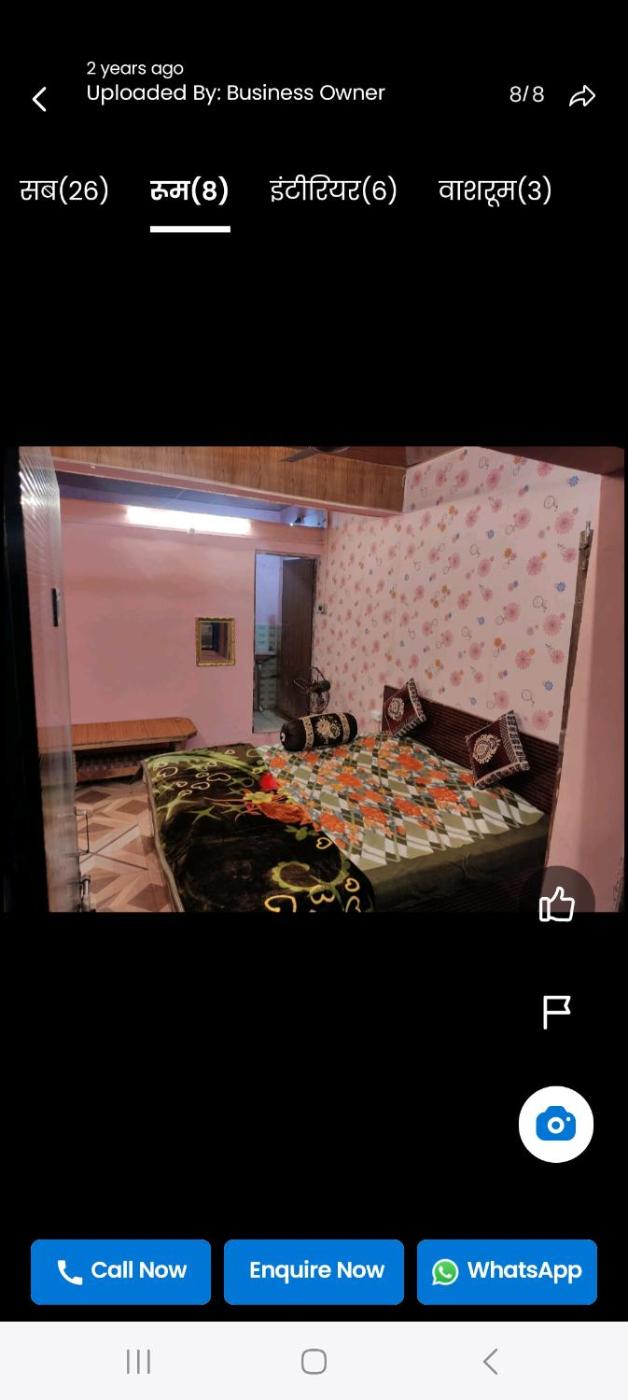Switch to the सब(26) tab
628x1400 pixels.
(x=64, y=190)
